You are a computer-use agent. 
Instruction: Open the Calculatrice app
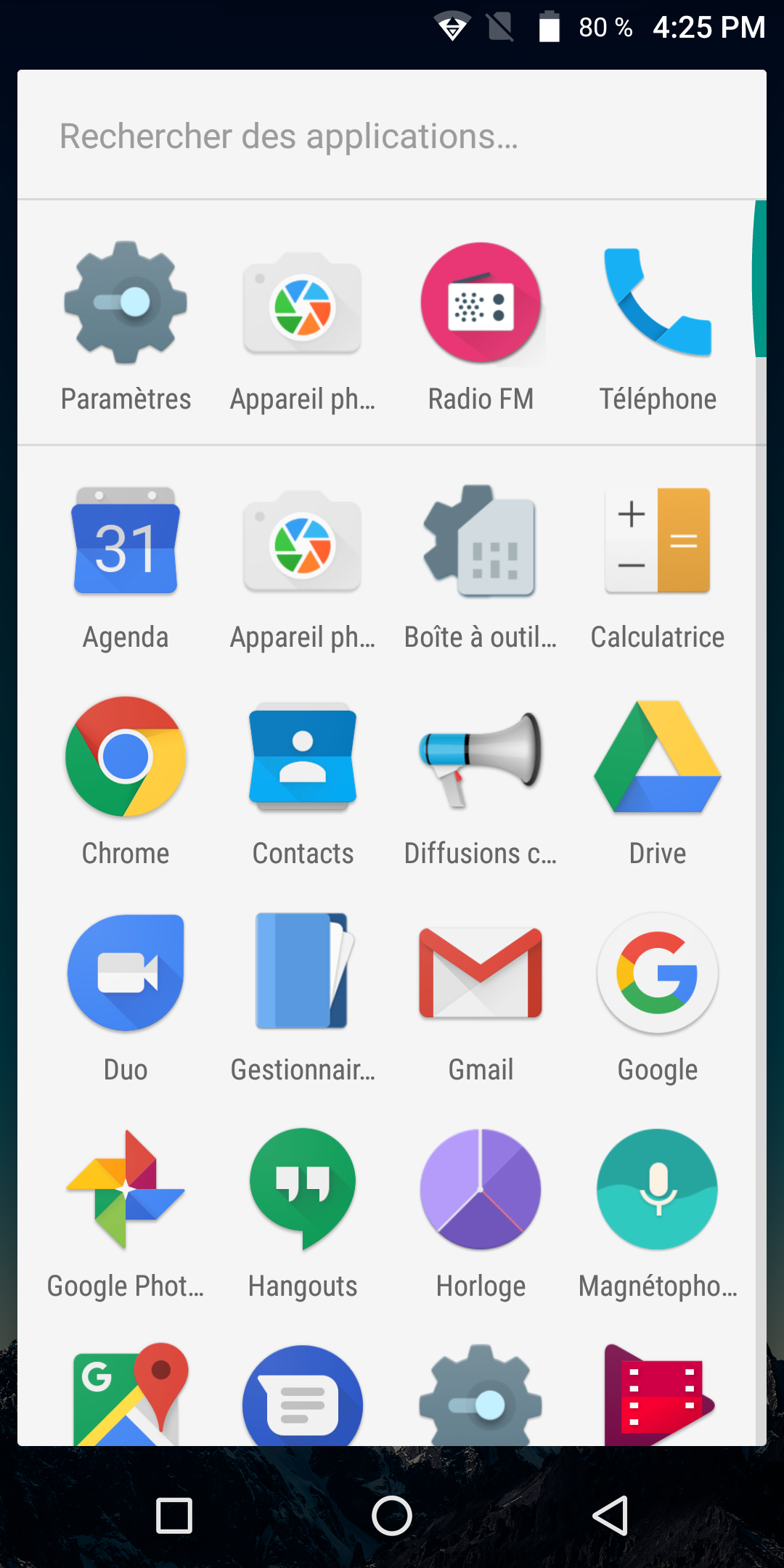pos(657,542)
